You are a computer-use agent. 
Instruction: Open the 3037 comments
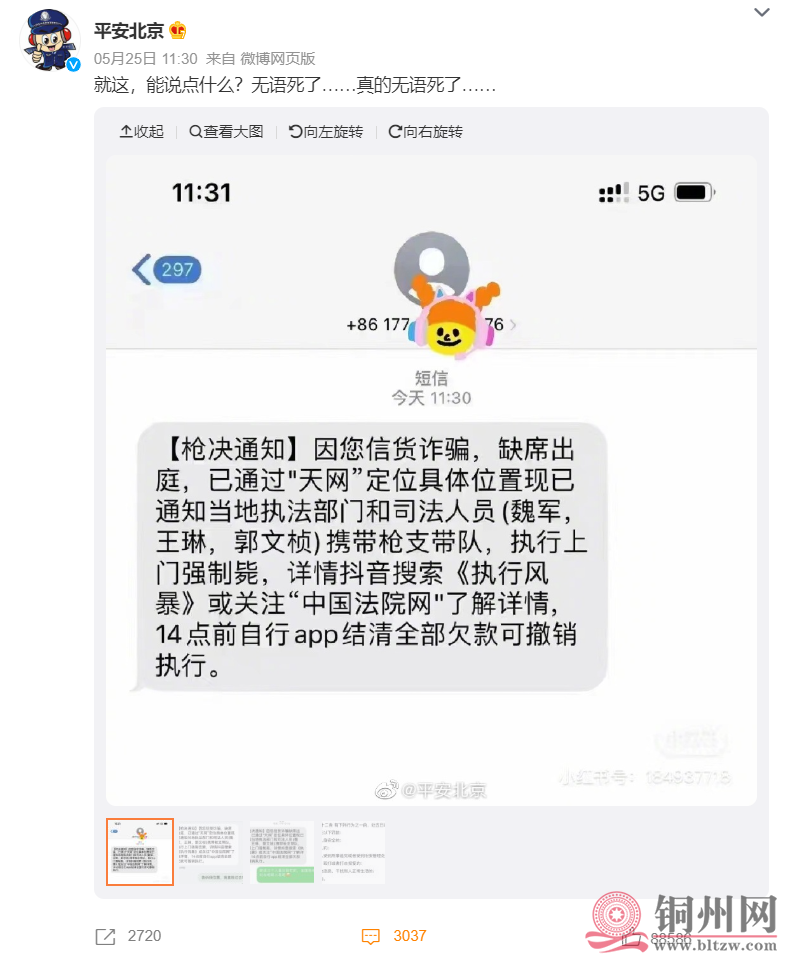pos(394,936)
